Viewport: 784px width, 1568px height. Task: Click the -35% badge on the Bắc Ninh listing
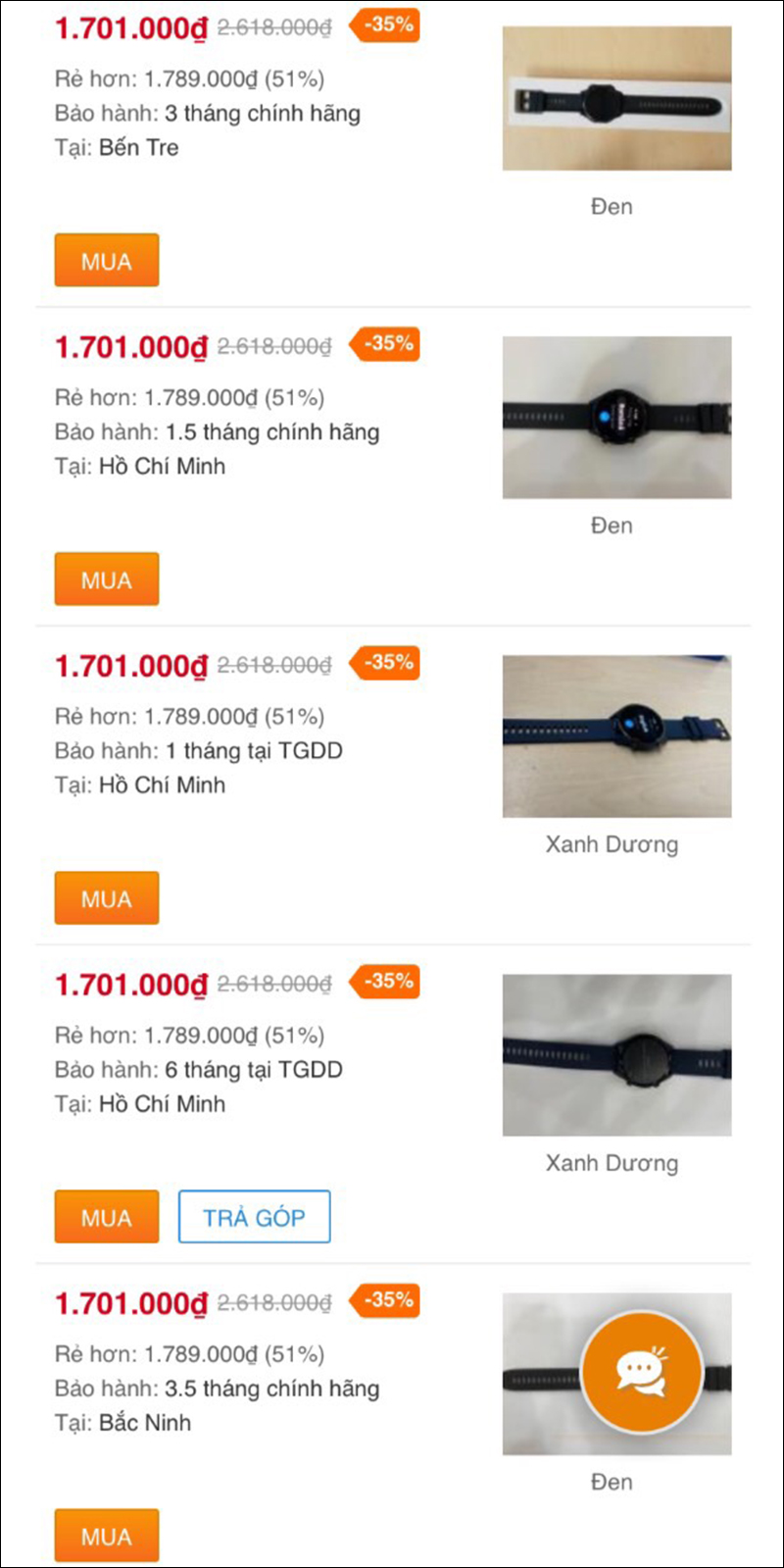click(386, 1300)
